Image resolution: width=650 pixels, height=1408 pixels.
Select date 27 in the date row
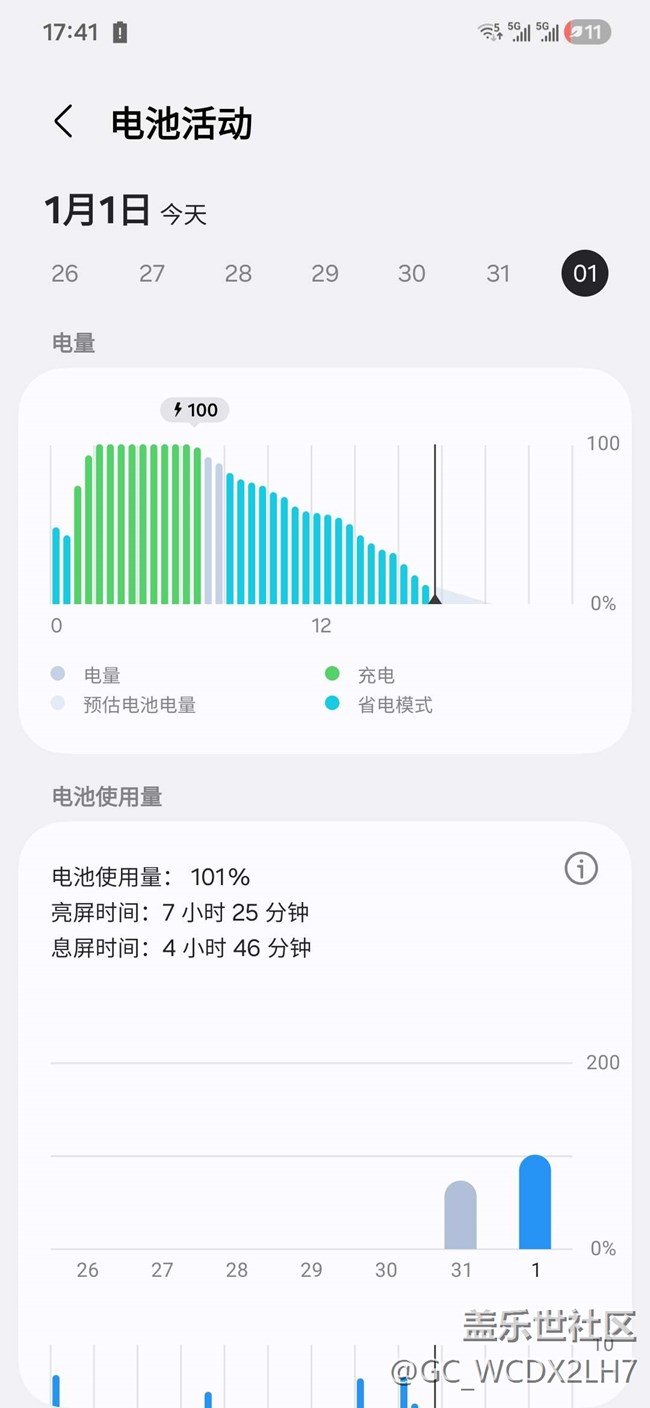tap(152, 273)
